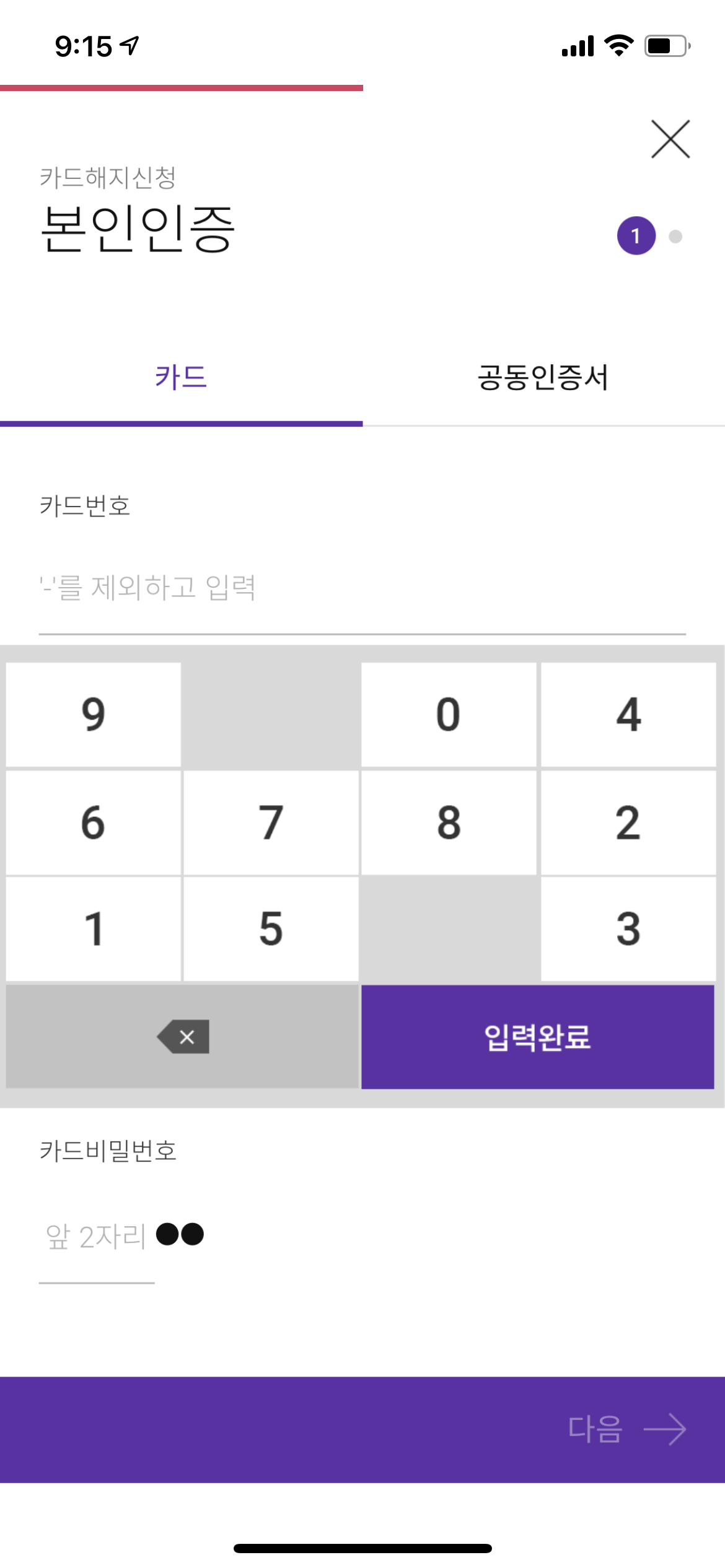The image size is (725, 1568).
Task: Delete last digit with backspace key
Action: tap(182, 1037)
